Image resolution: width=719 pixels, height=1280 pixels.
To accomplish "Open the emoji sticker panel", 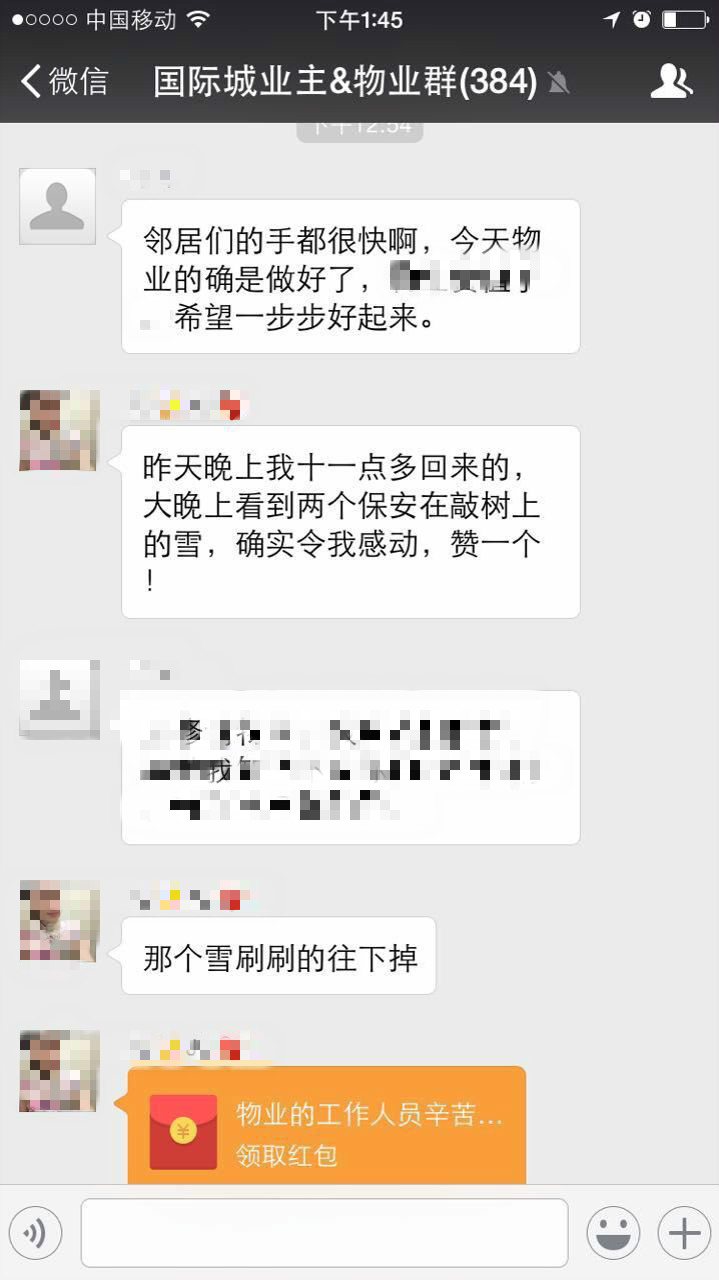I will (x=613, y=1233).
